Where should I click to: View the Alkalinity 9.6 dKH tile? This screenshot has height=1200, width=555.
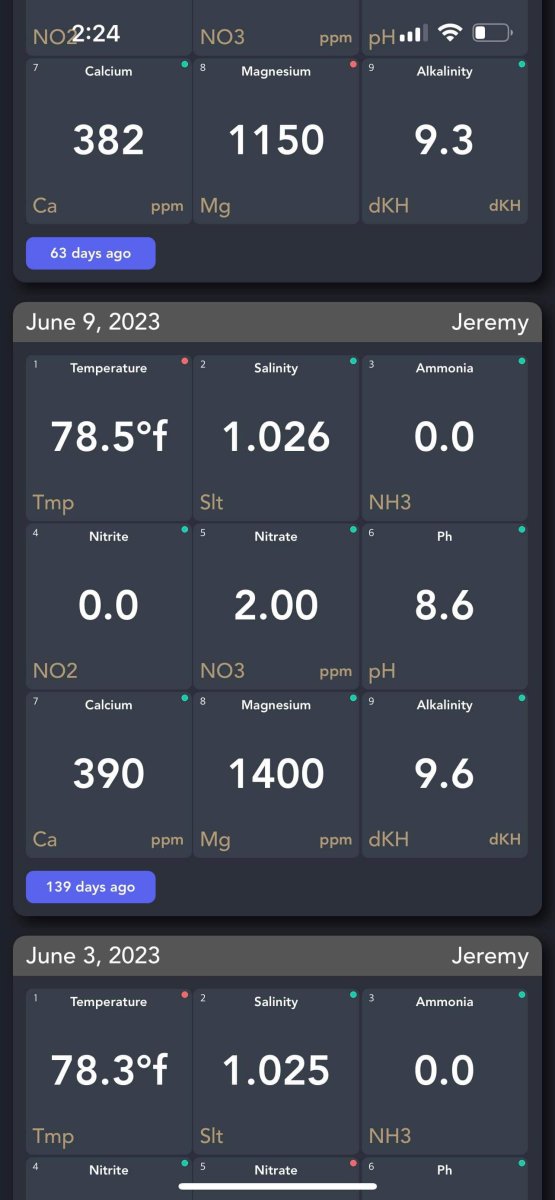pos(444,774)
